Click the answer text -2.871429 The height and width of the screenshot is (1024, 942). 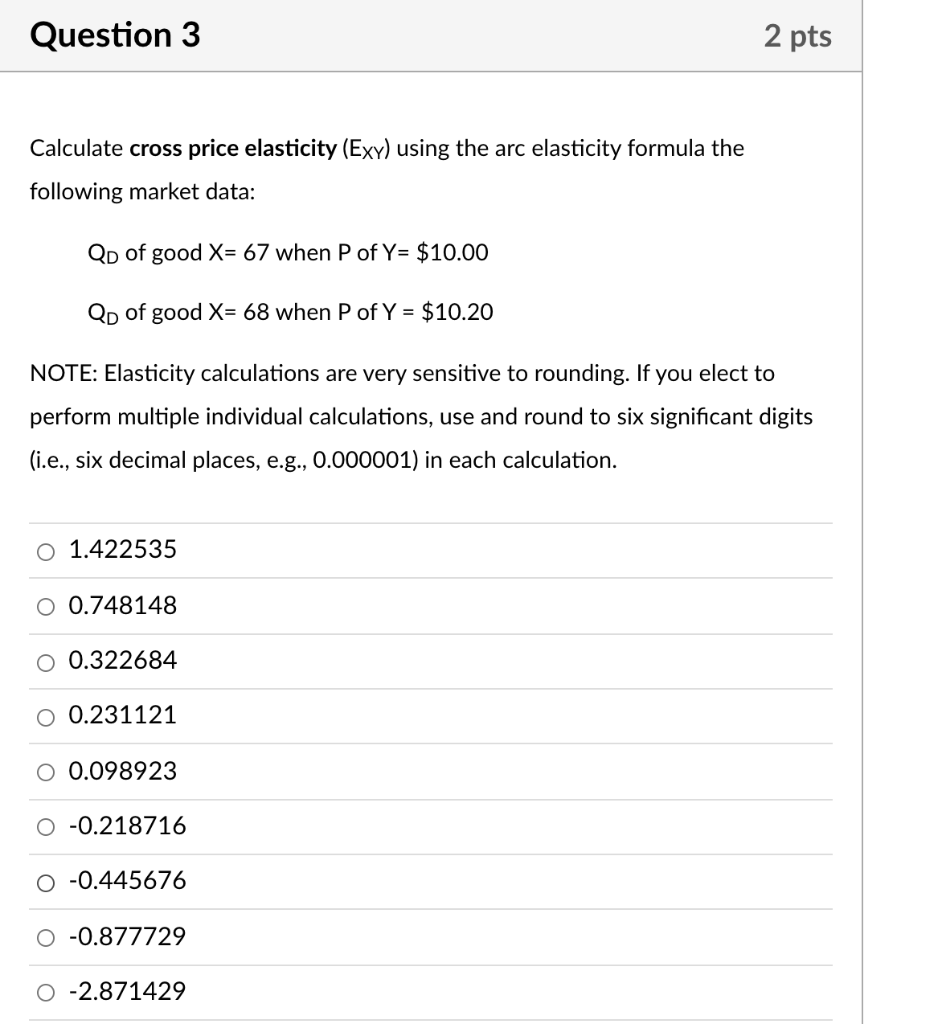125,991
